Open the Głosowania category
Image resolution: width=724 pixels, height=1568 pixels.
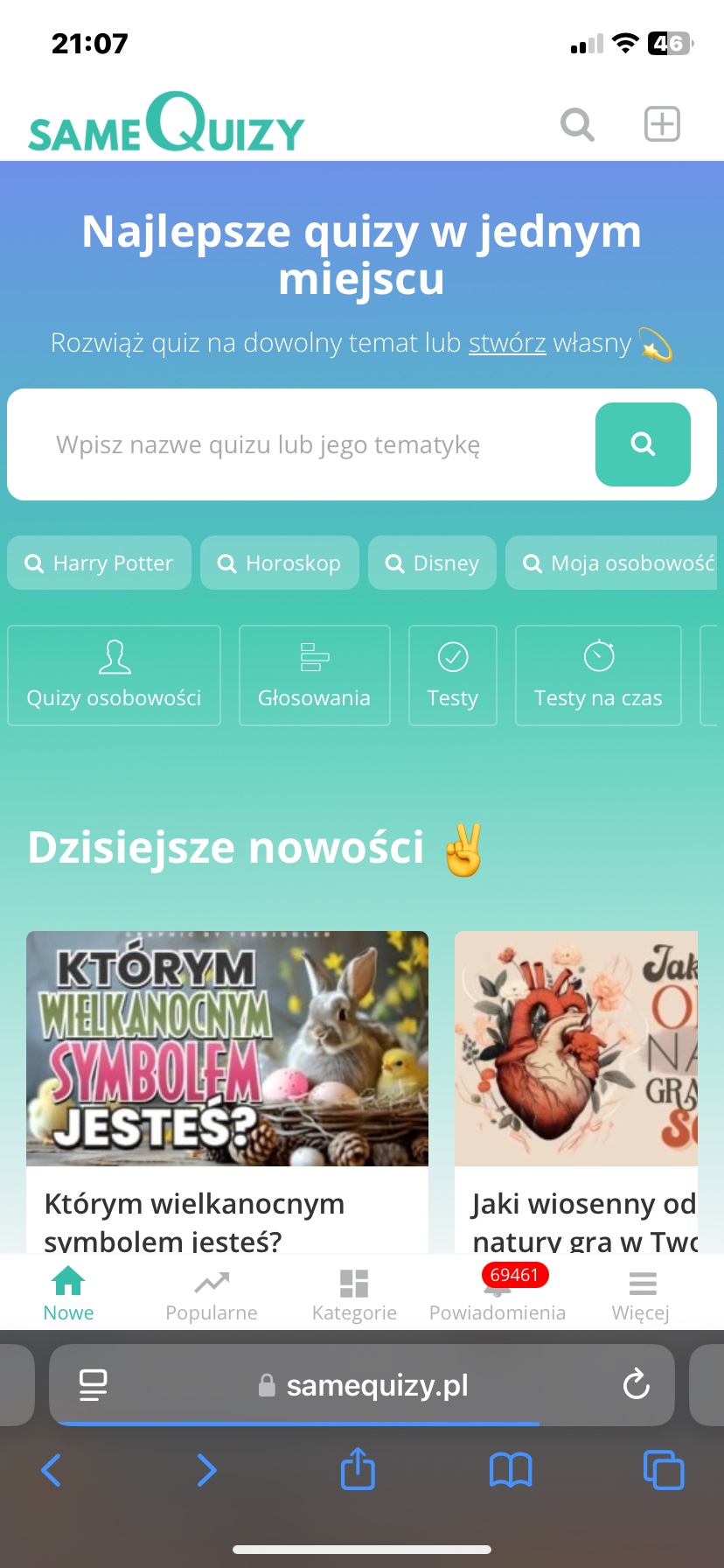click(x=314, y=675)
